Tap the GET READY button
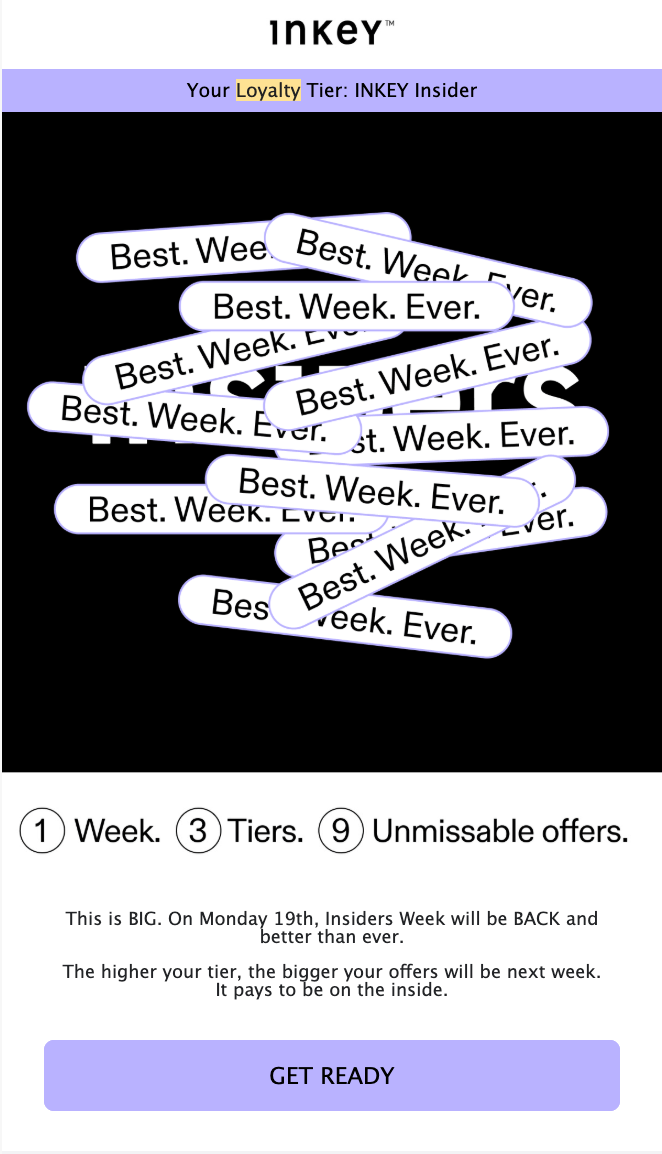 coord(331,1076)
